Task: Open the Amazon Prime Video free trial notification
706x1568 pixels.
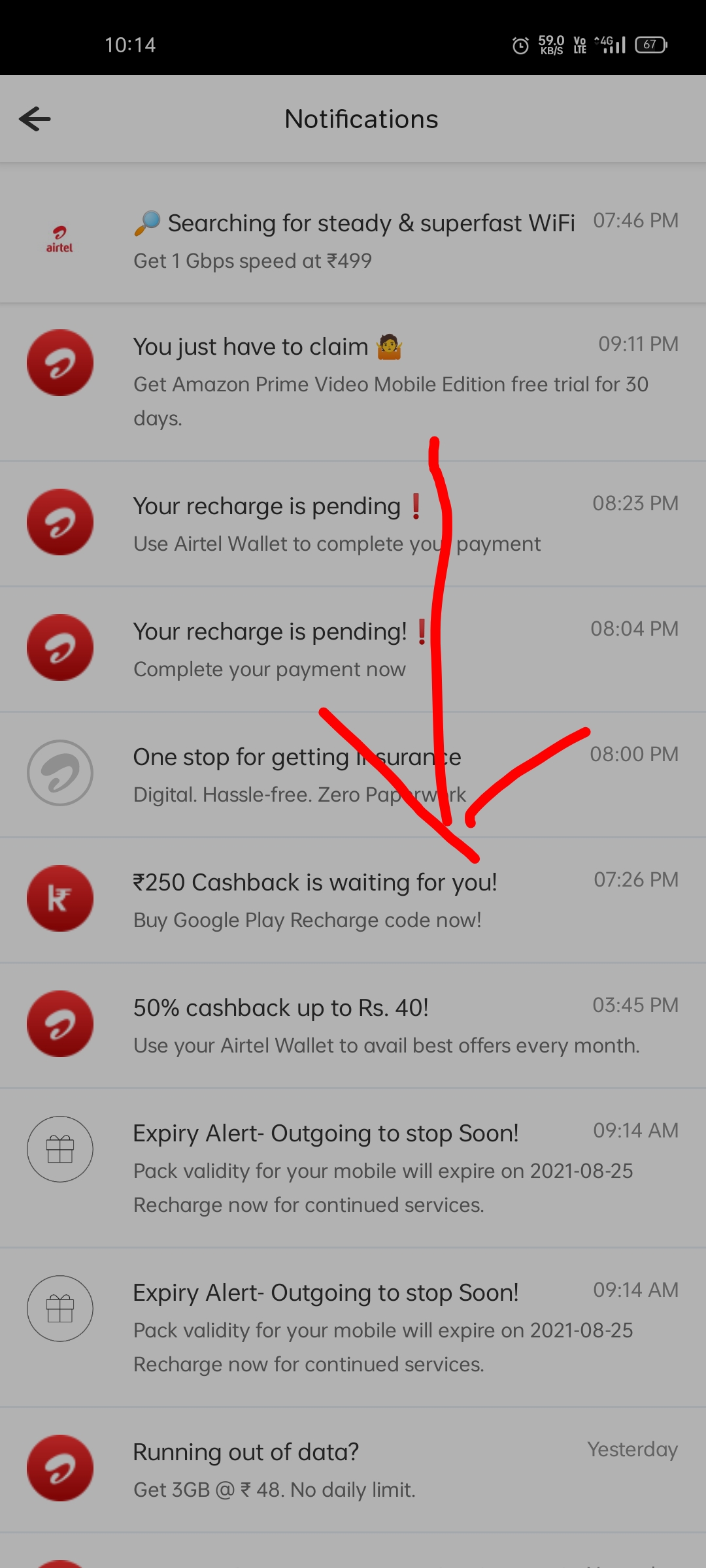Action: [x=353, y=382]
